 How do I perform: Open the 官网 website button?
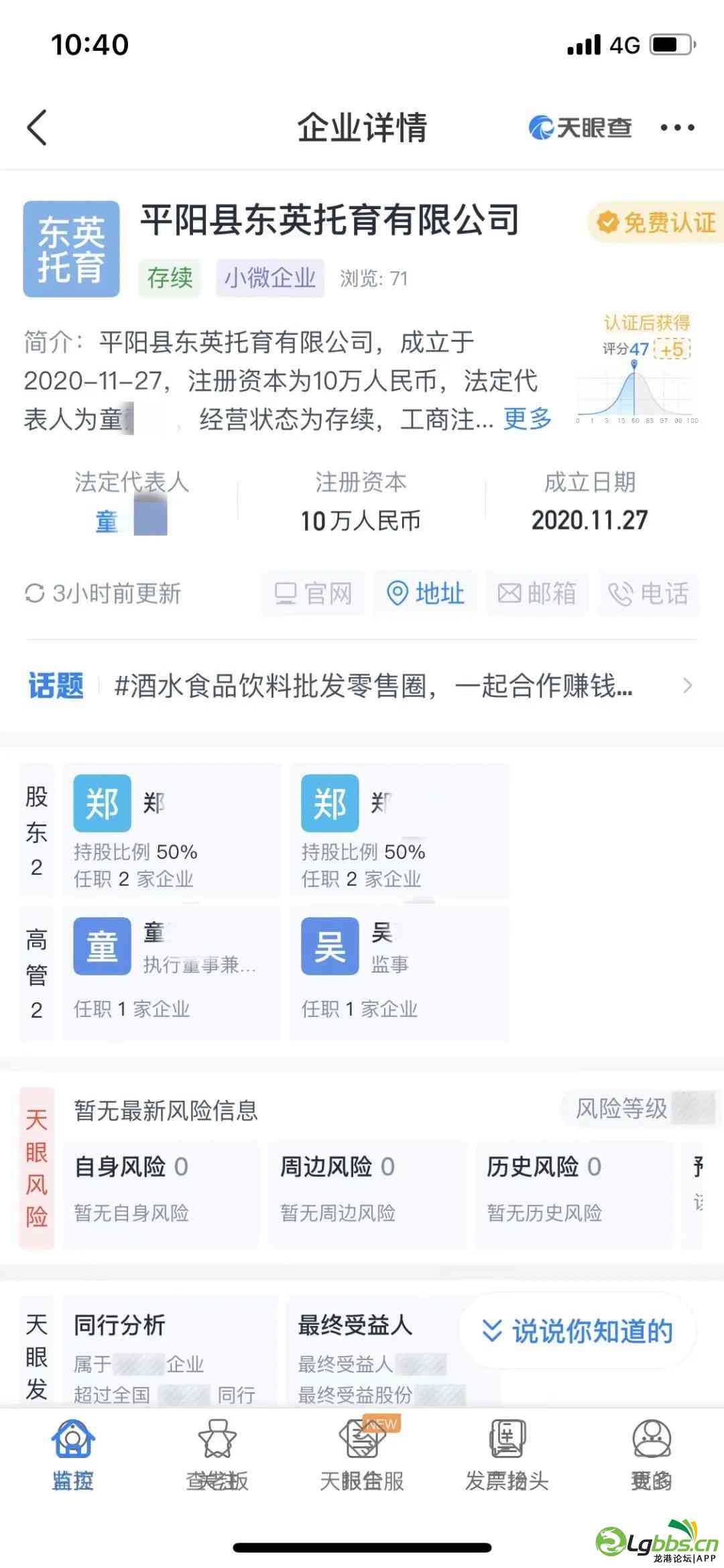pos(313,593)
